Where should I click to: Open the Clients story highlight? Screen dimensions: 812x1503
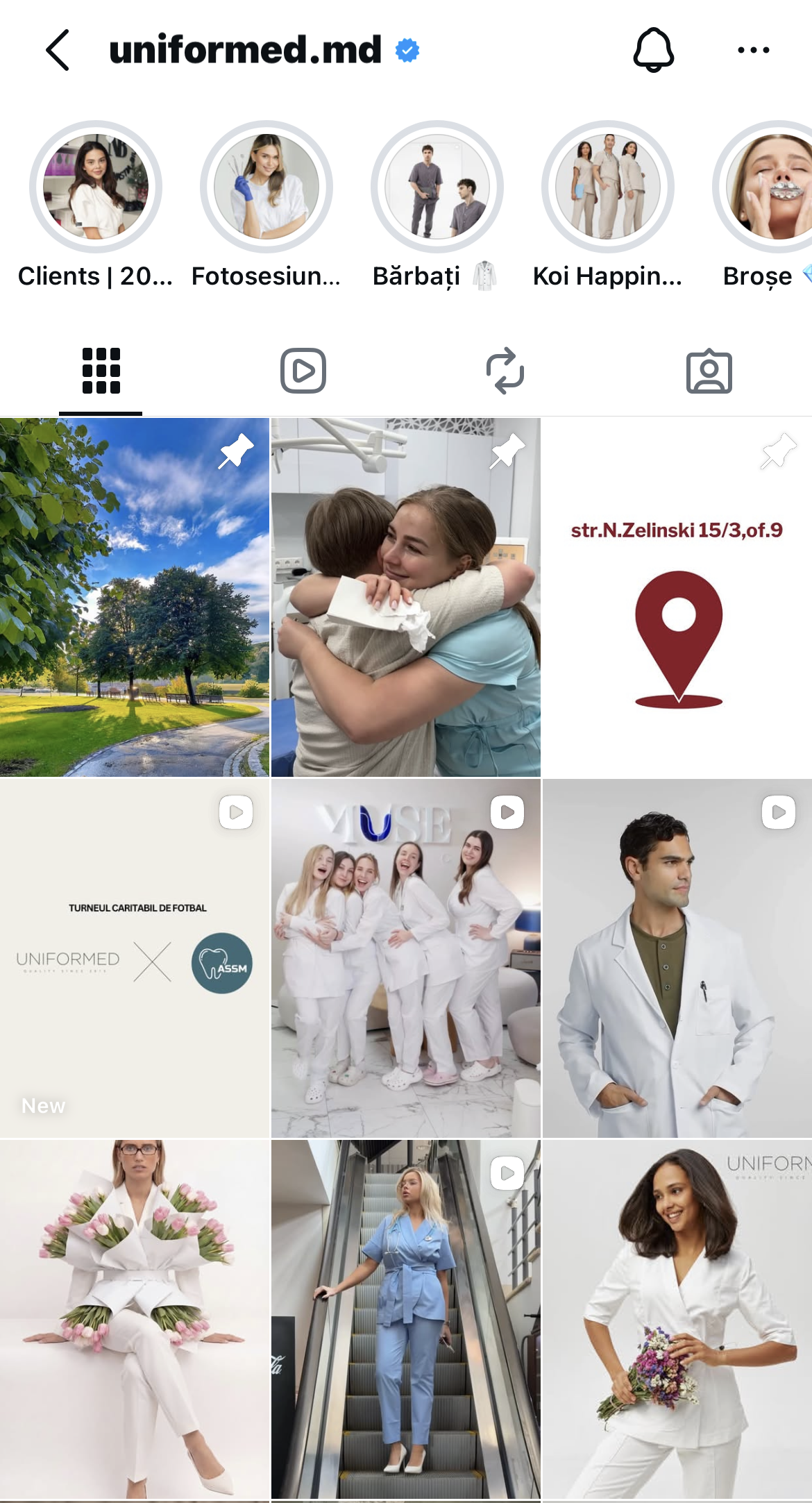click(96, 187)
